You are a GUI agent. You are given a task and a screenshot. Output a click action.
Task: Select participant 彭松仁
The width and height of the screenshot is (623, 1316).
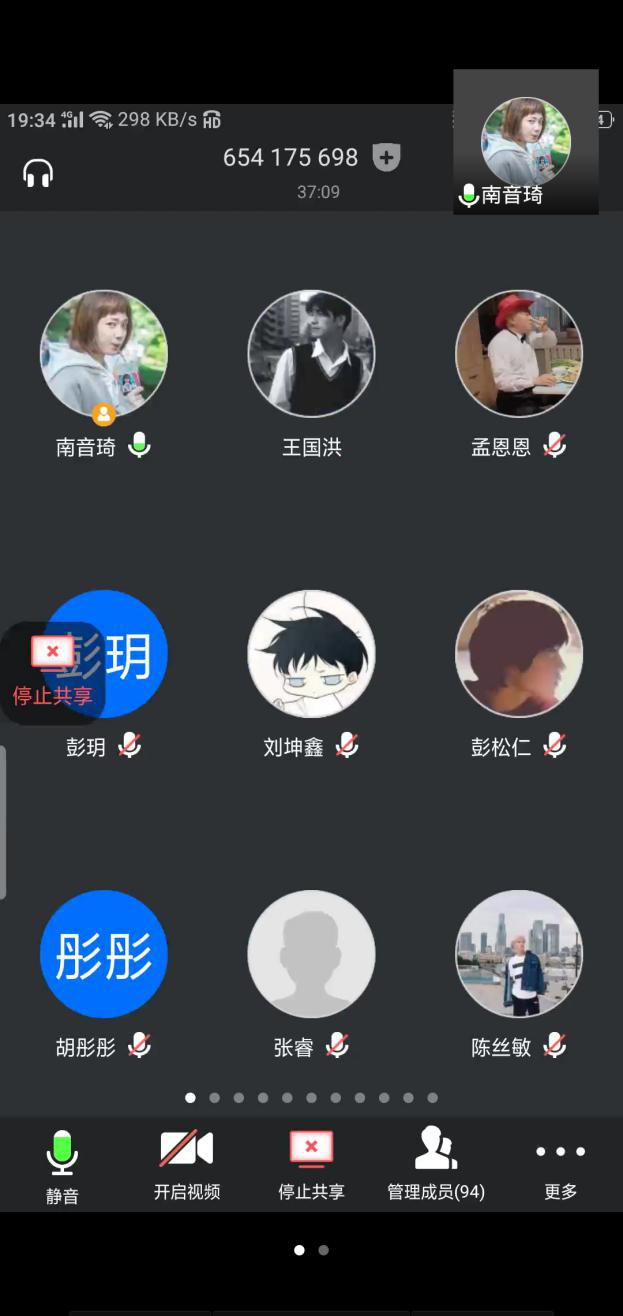518,654
